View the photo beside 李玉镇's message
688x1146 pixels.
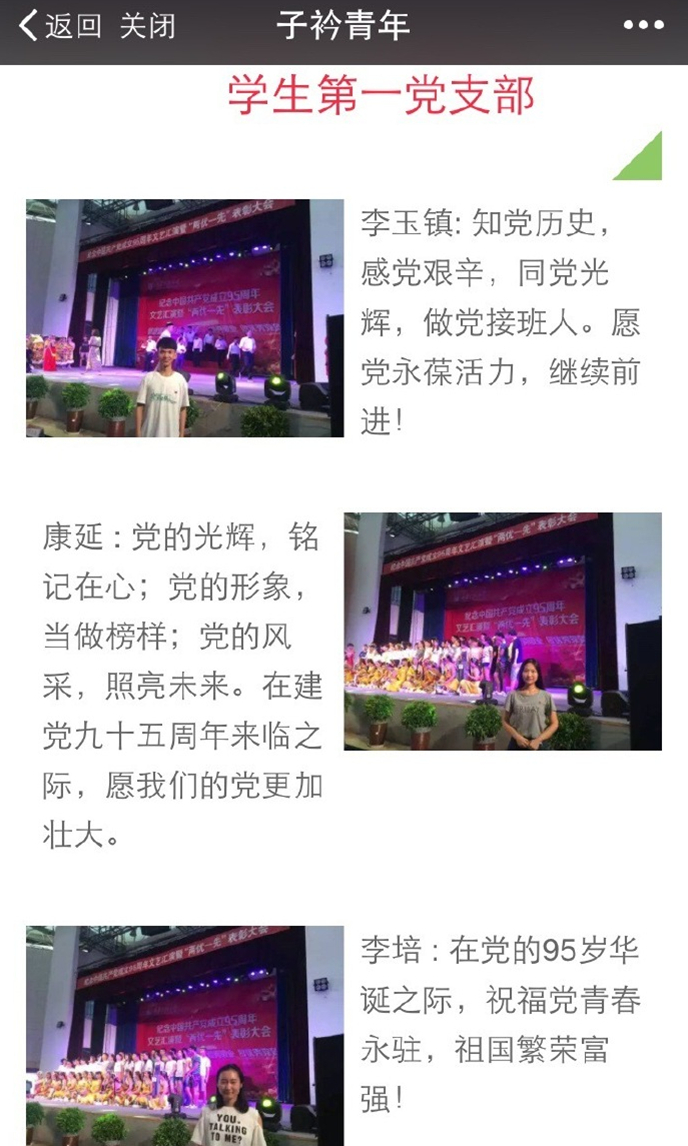pos(185,318)
